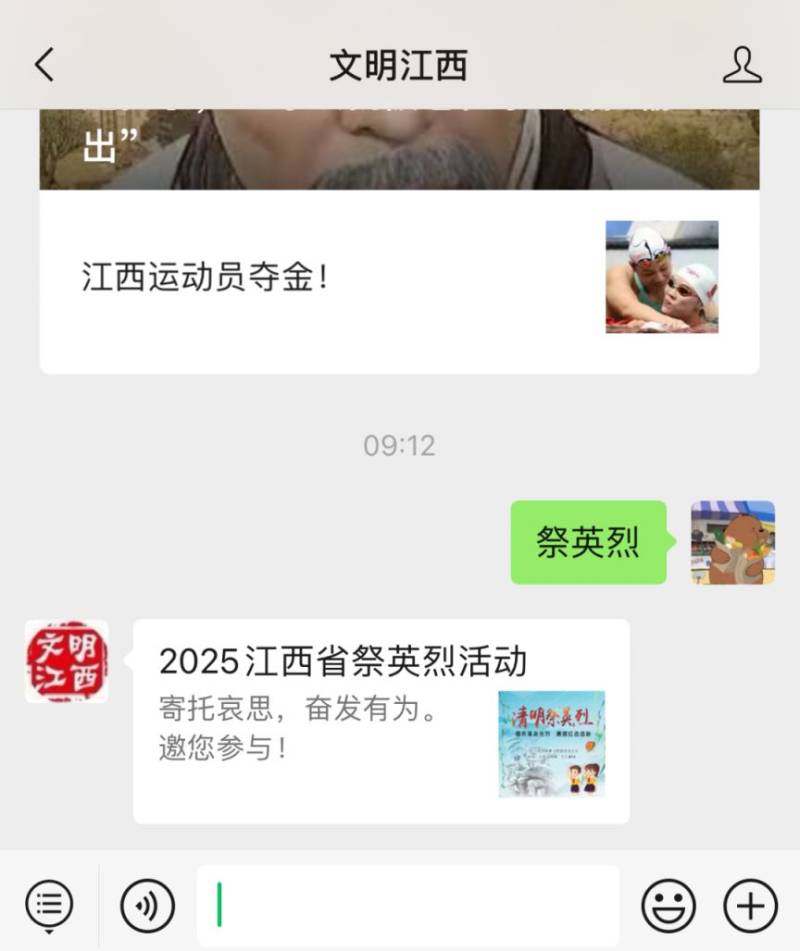Open the plus attachments panel
Viewport: 800px width, 951px height.
pos(749,906)
